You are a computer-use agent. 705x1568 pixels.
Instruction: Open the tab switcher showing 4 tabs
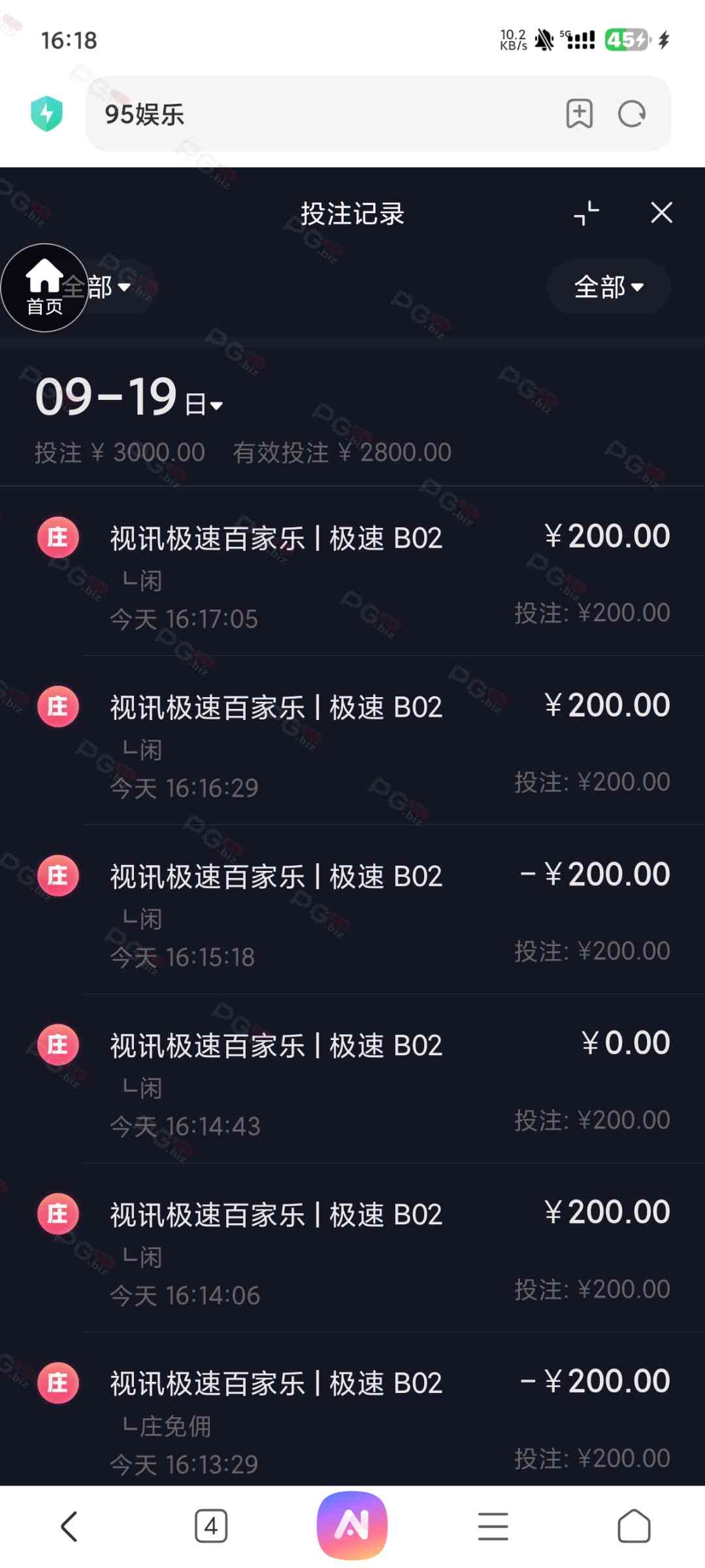[211, 1526]
